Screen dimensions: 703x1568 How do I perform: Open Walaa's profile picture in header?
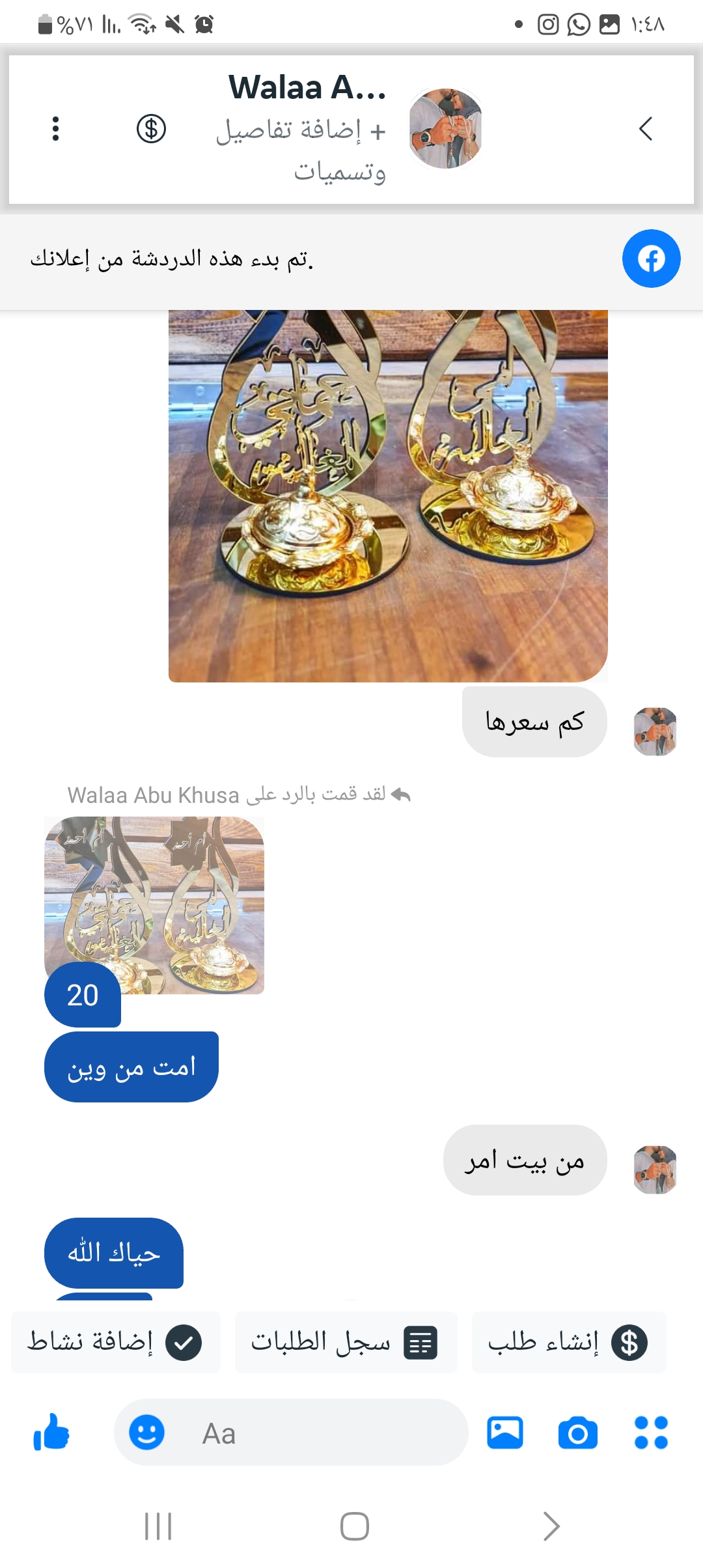[445, 129]
